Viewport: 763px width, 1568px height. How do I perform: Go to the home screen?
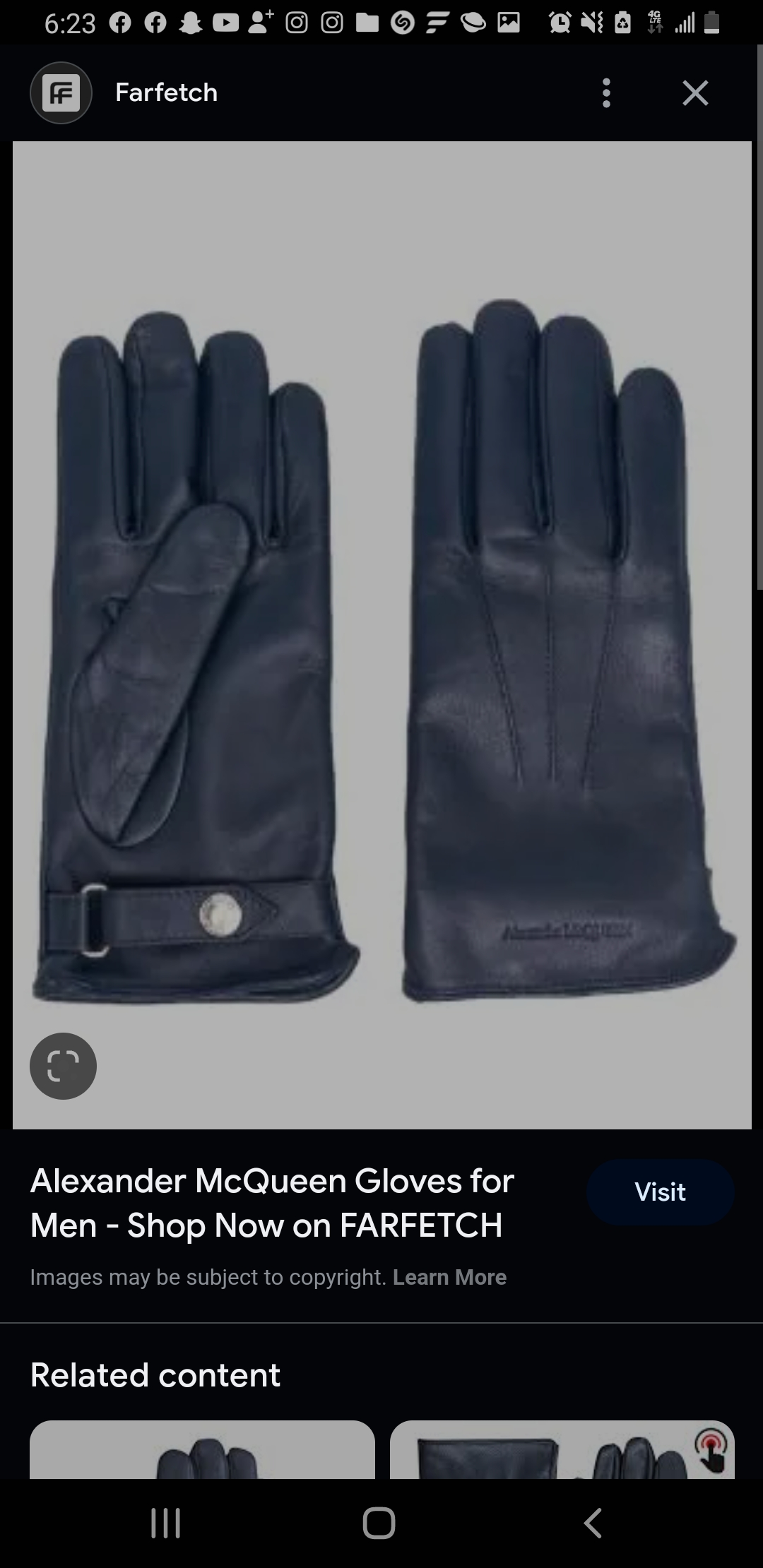tap(379, 1523)
